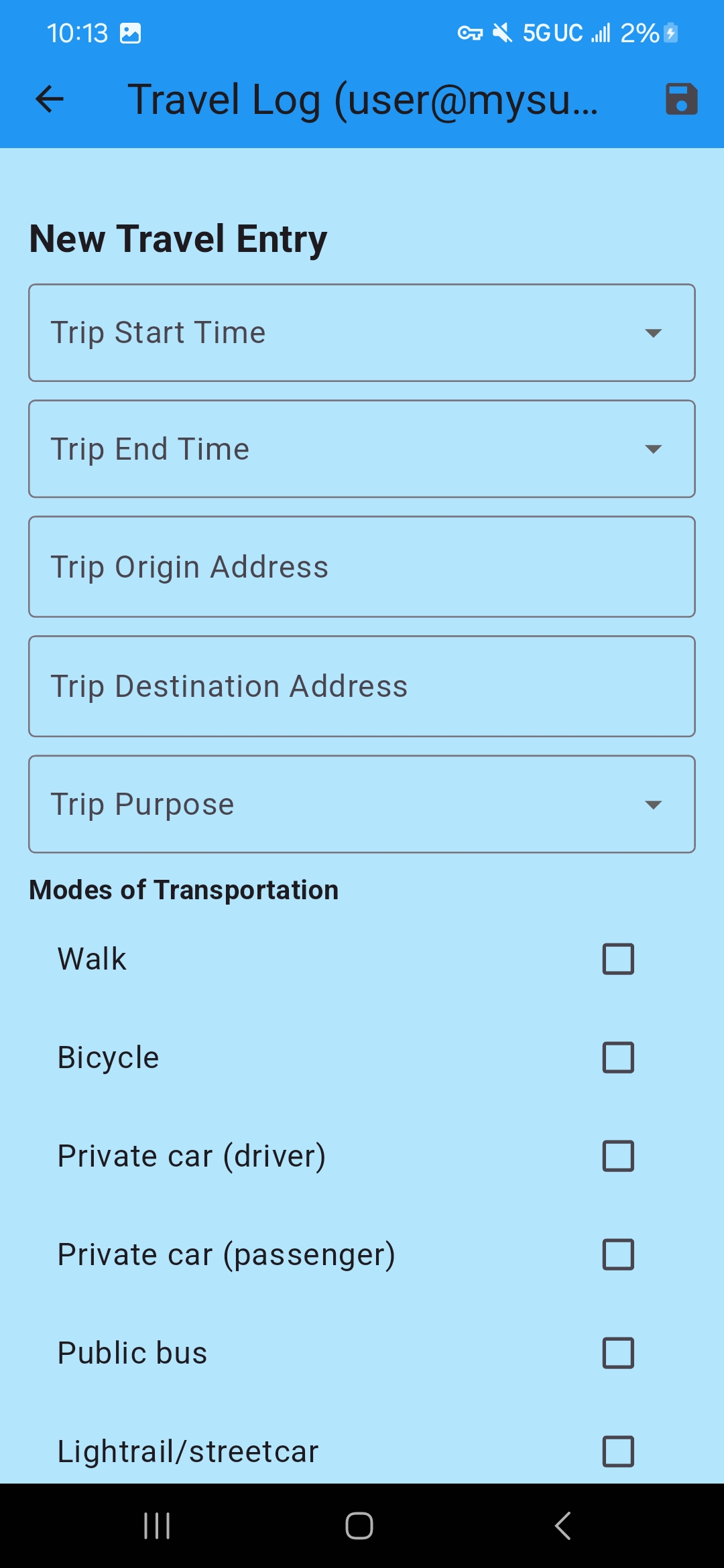Check Private car (driver) as transportation mode
The height and width of the screenshot is (1568, 724).
617,1155
